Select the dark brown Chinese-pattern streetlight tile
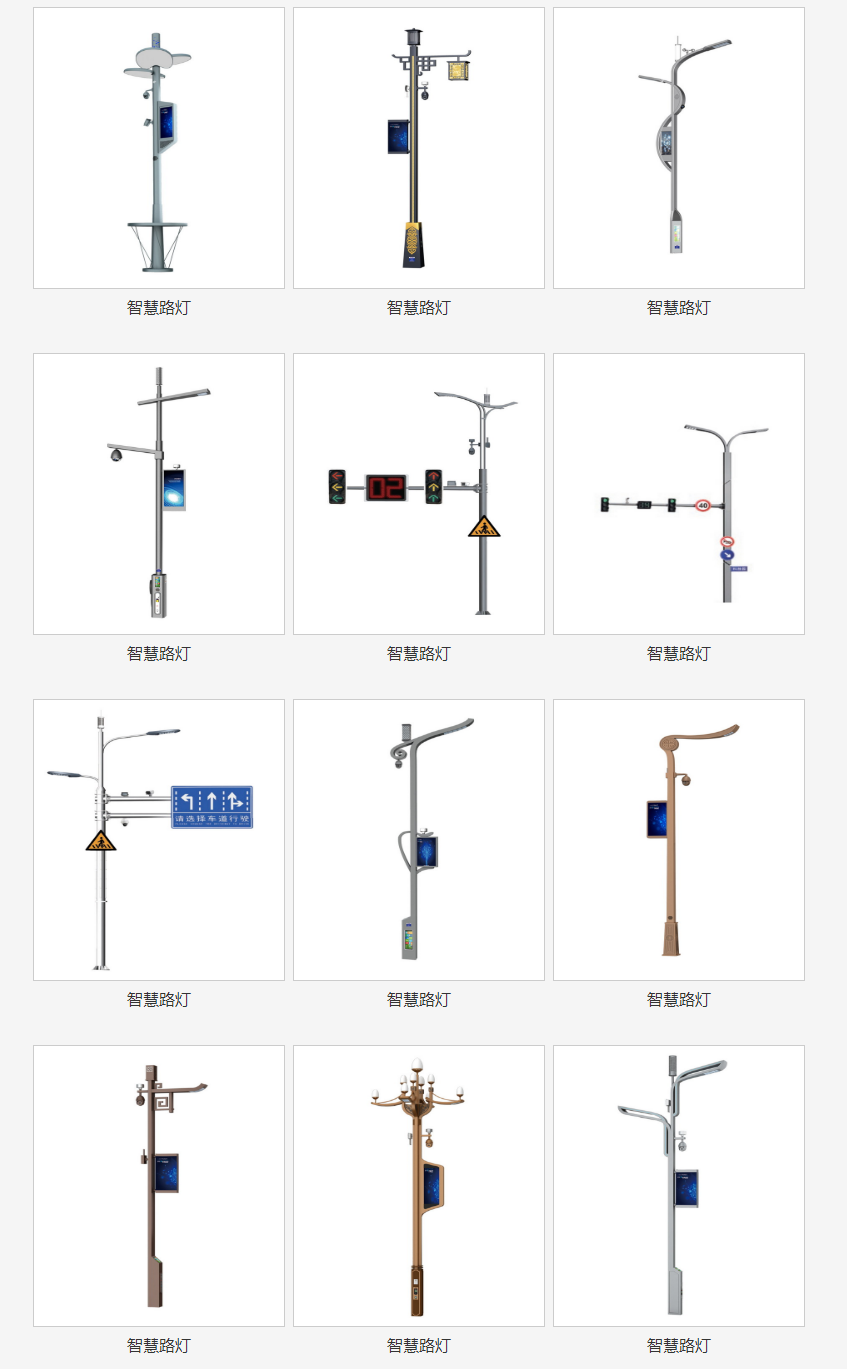The width and height of the screenshot is (847, 1369). [159, 1186]
